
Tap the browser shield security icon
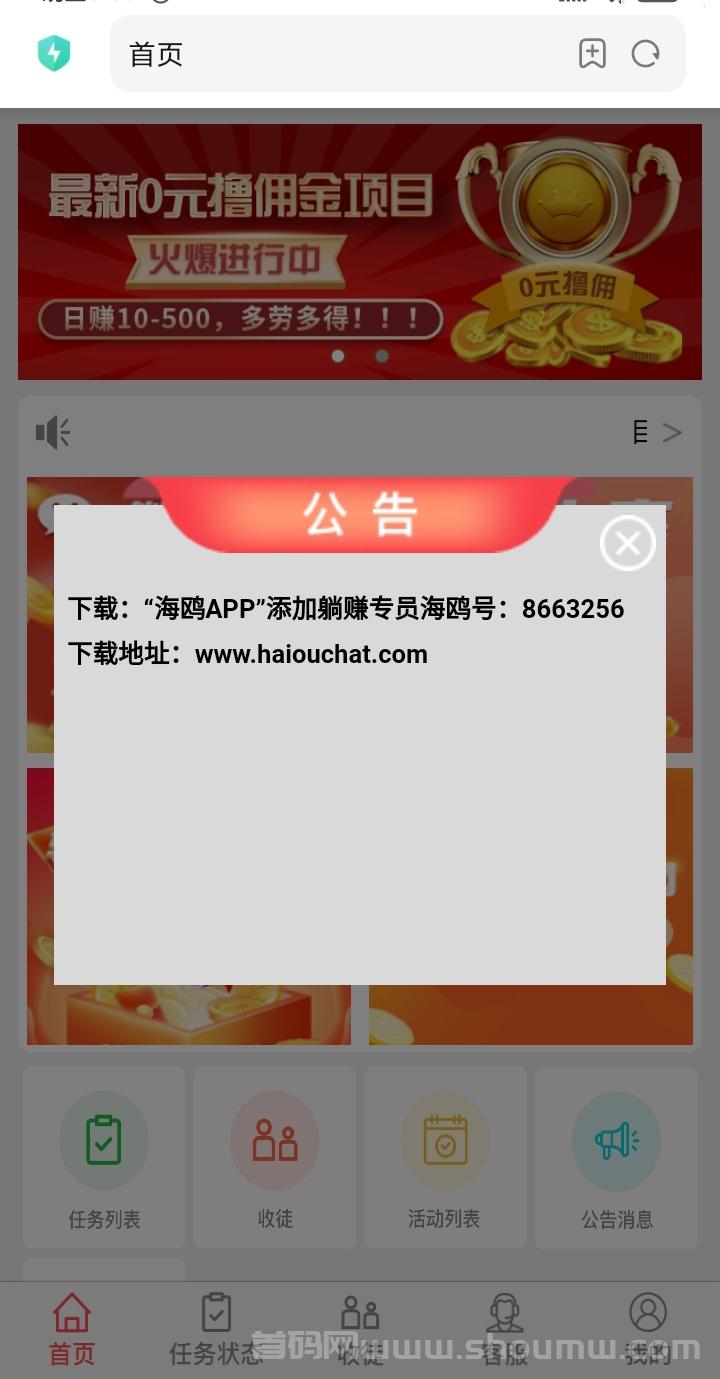pos(54,53)
